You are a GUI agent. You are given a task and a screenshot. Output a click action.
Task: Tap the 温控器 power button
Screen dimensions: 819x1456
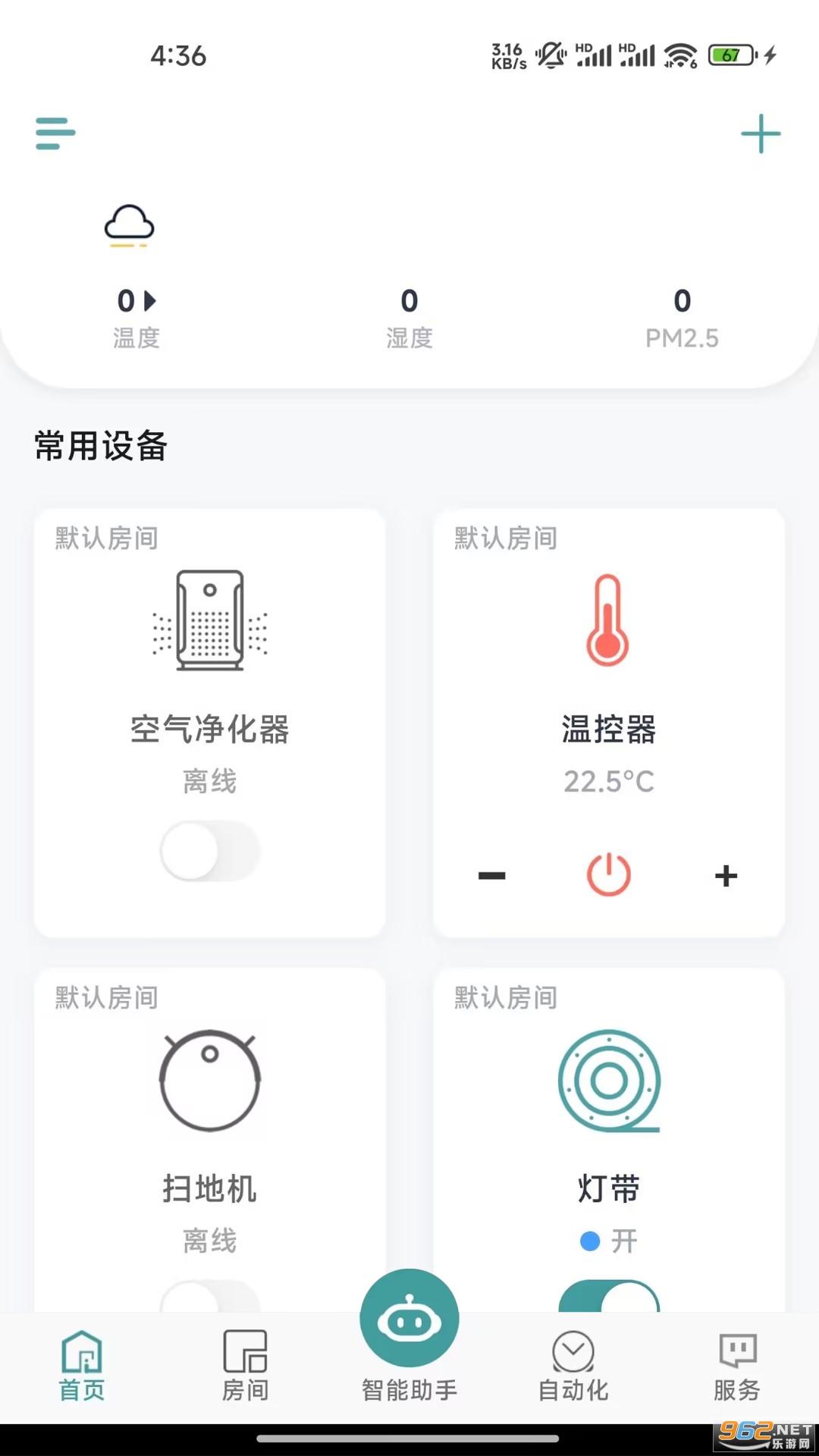(608, 875)
